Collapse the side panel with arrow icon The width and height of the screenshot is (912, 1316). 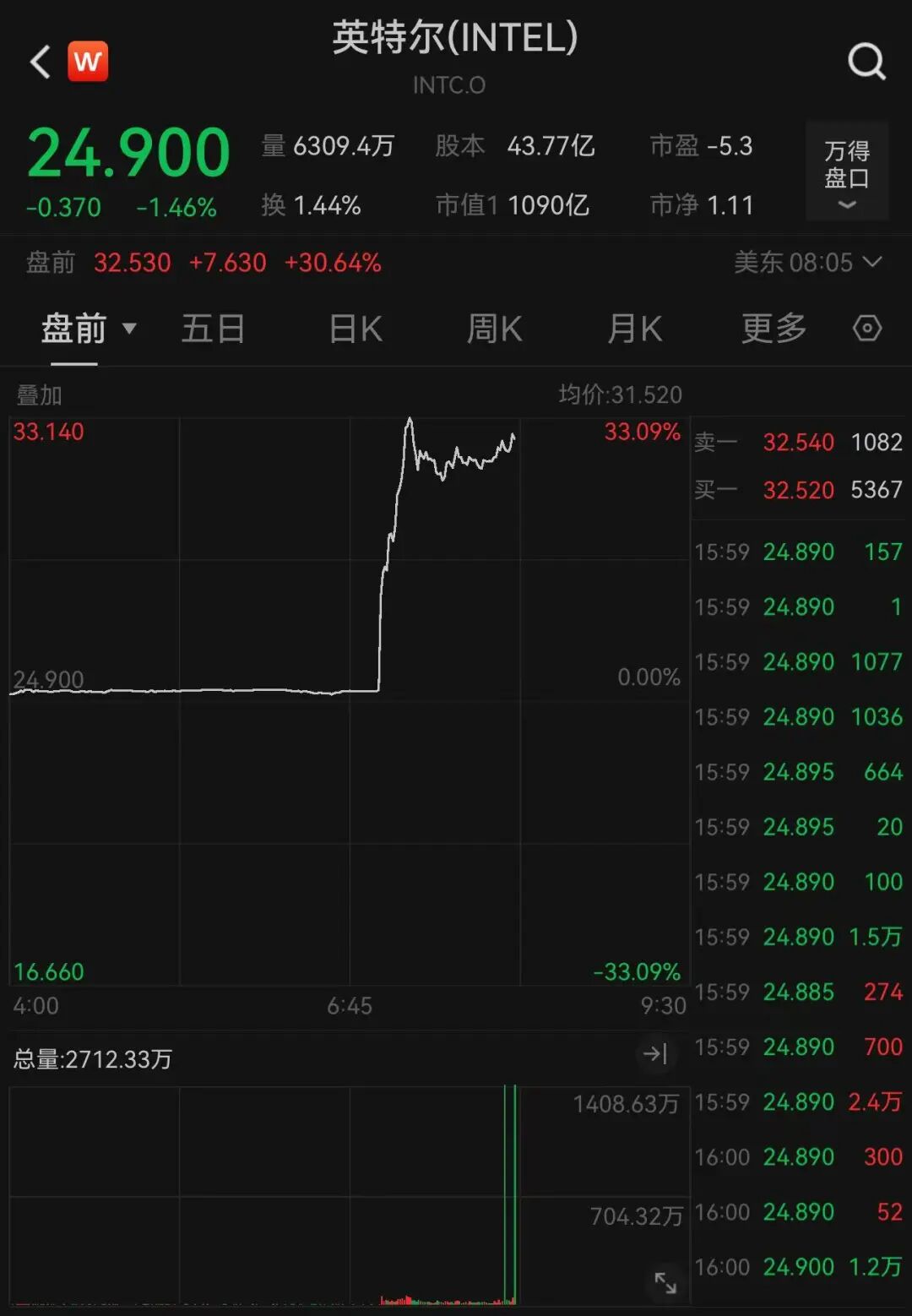pyautogui.click(x=655, y=1053)
